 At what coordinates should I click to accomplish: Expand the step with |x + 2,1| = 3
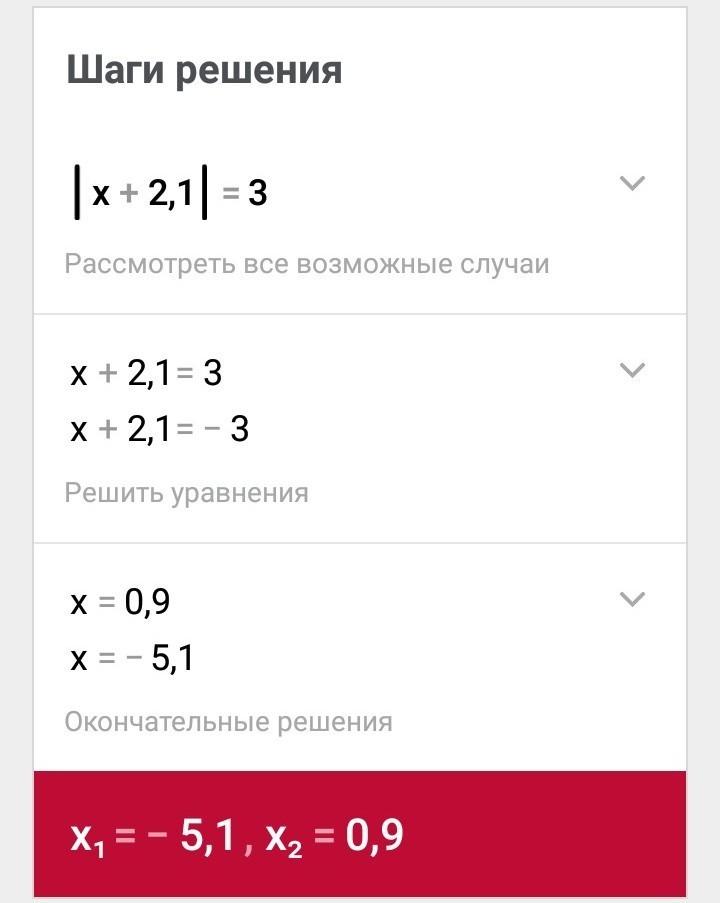coord(632,184)
